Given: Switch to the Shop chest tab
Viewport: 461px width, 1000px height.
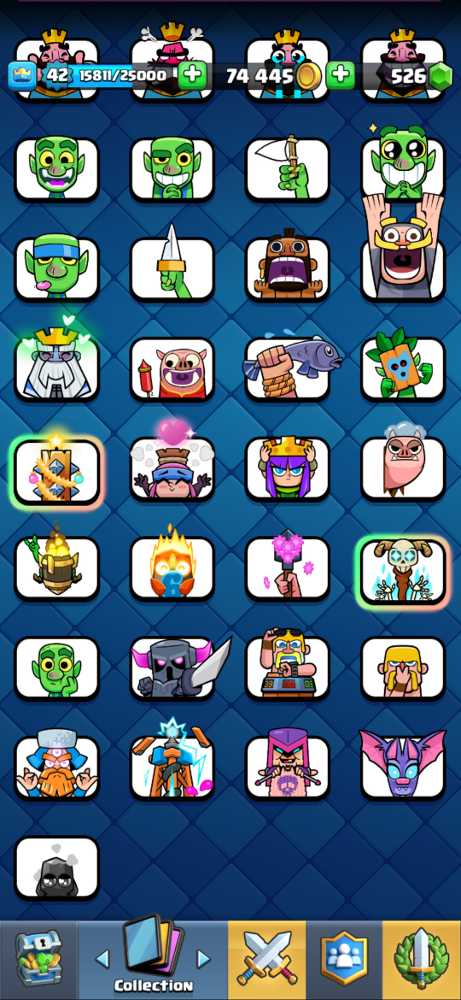Looking at the screenshot, I should [38, 960].
